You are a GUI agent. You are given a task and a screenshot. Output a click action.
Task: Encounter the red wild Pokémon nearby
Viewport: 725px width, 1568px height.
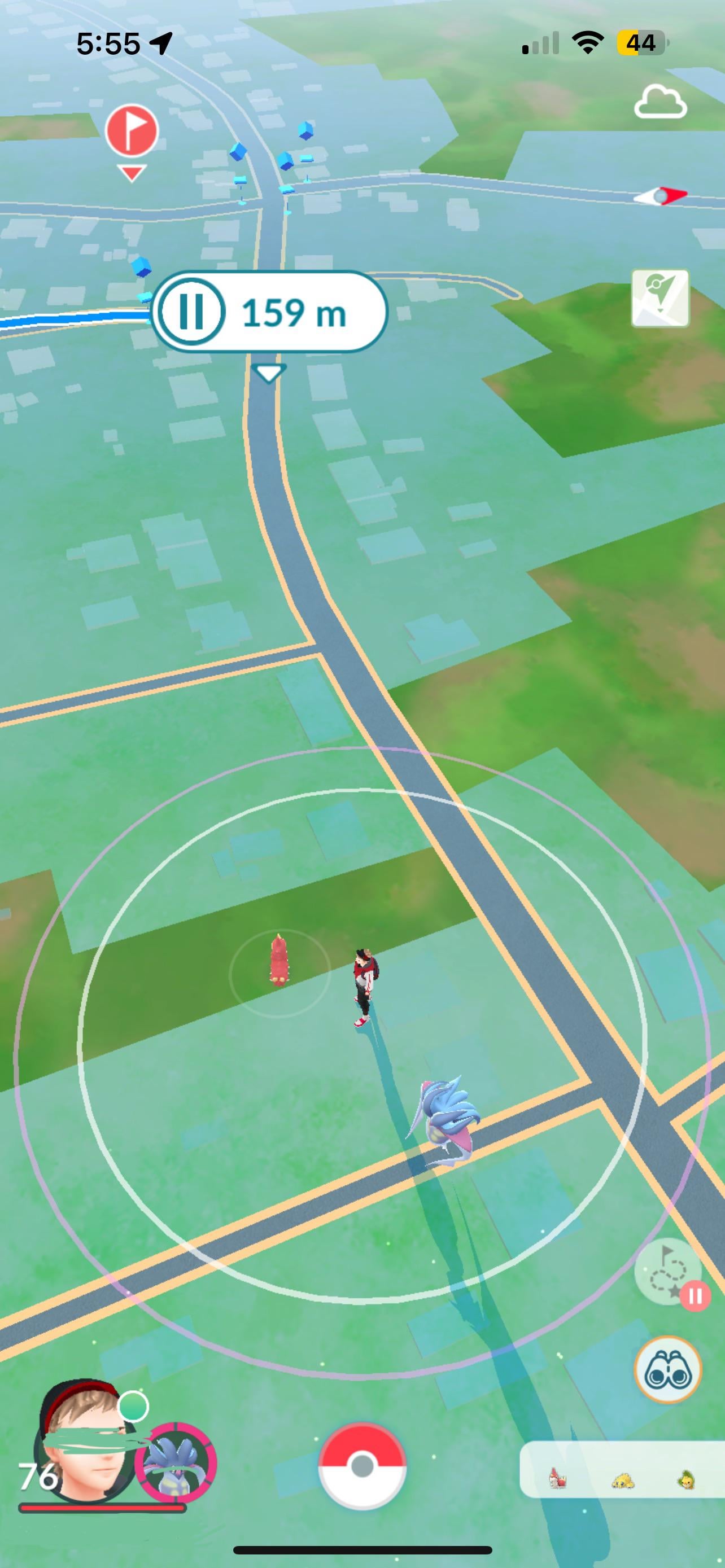click(x=279, y=962)
